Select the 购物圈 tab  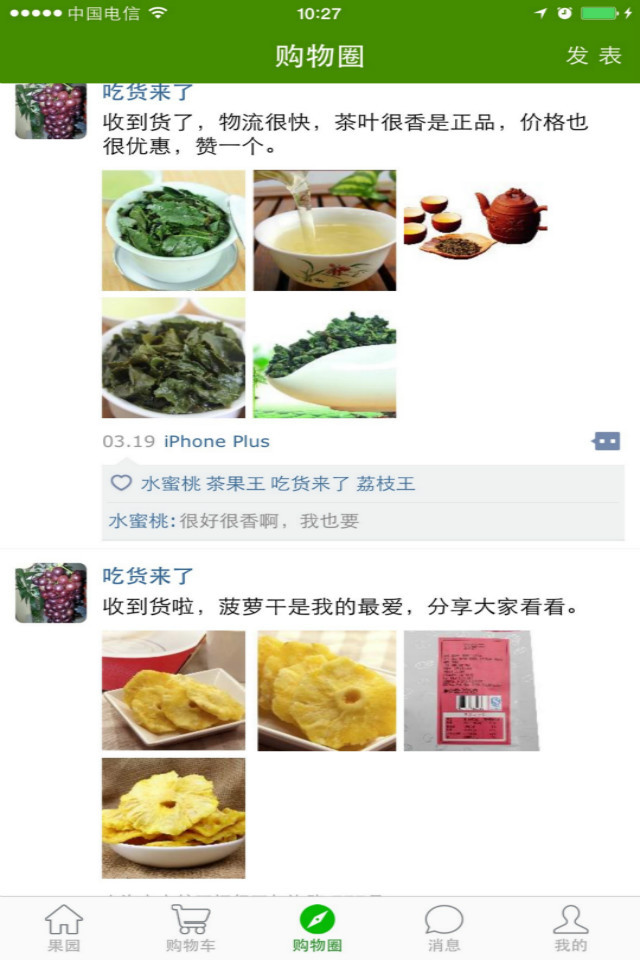tap(317, 928)
